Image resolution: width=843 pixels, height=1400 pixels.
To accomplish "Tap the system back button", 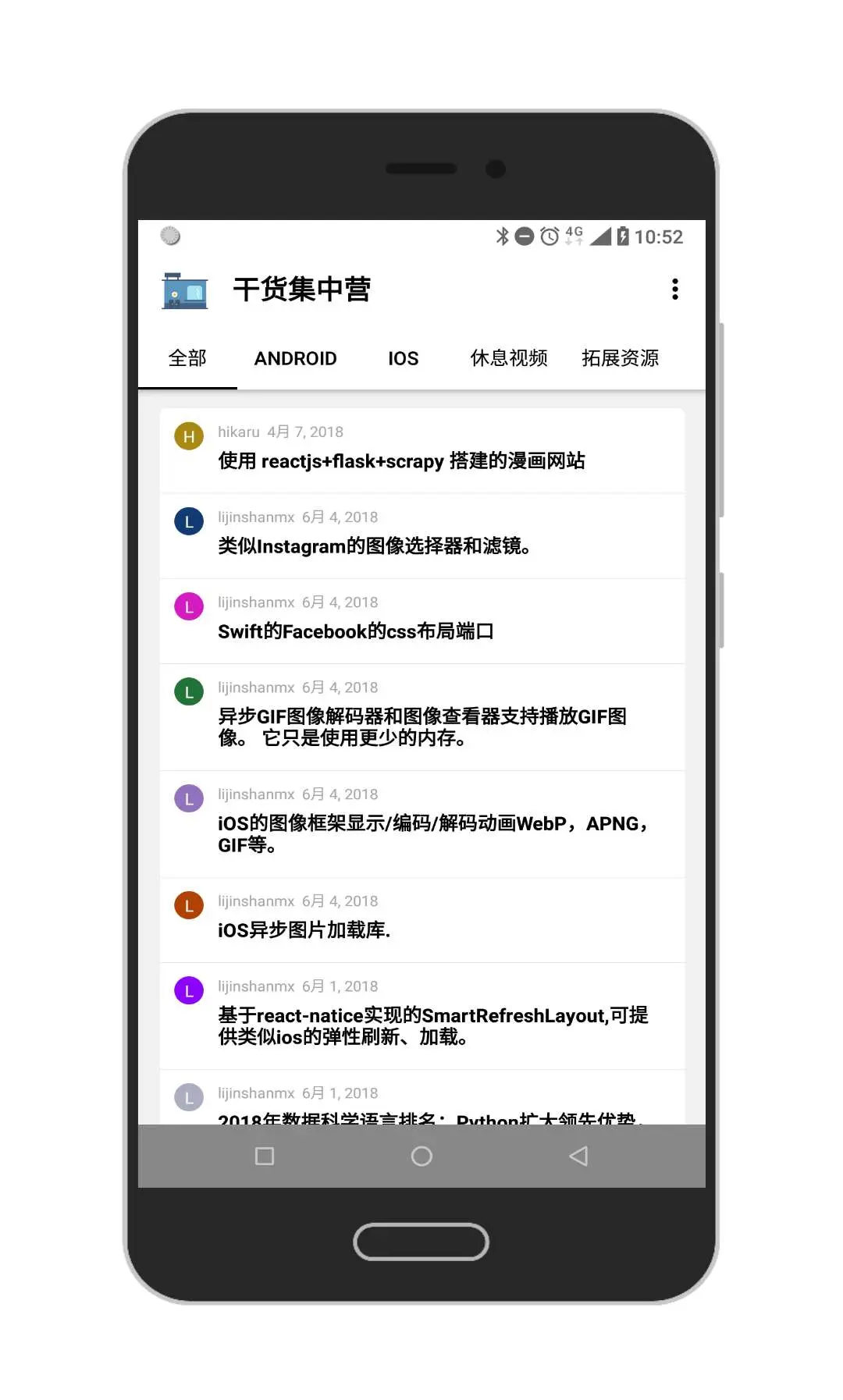I will pyautogui.click(x=578, y=1156).
